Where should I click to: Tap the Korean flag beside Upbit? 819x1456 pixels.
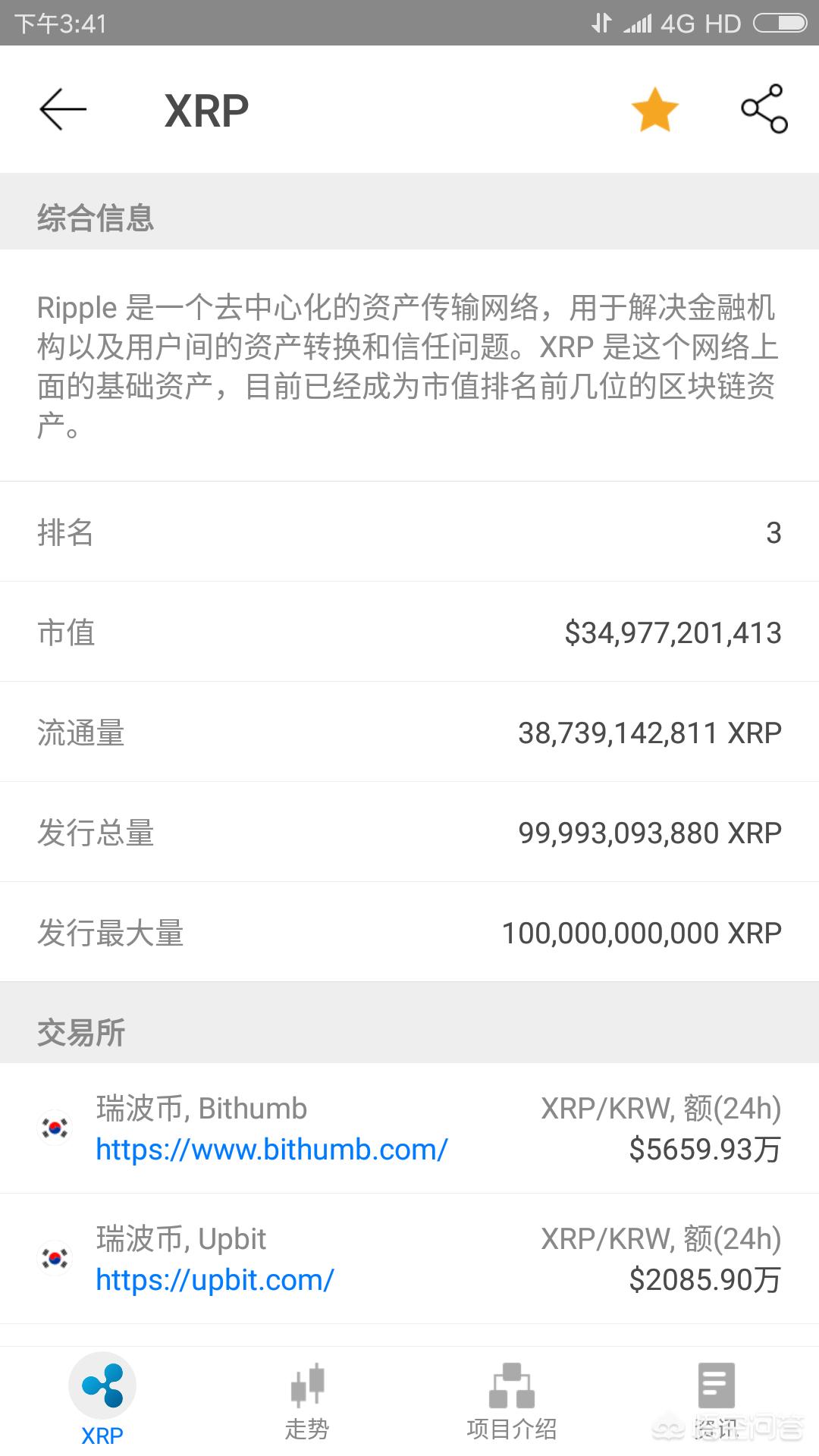(x=54, y=1259)
